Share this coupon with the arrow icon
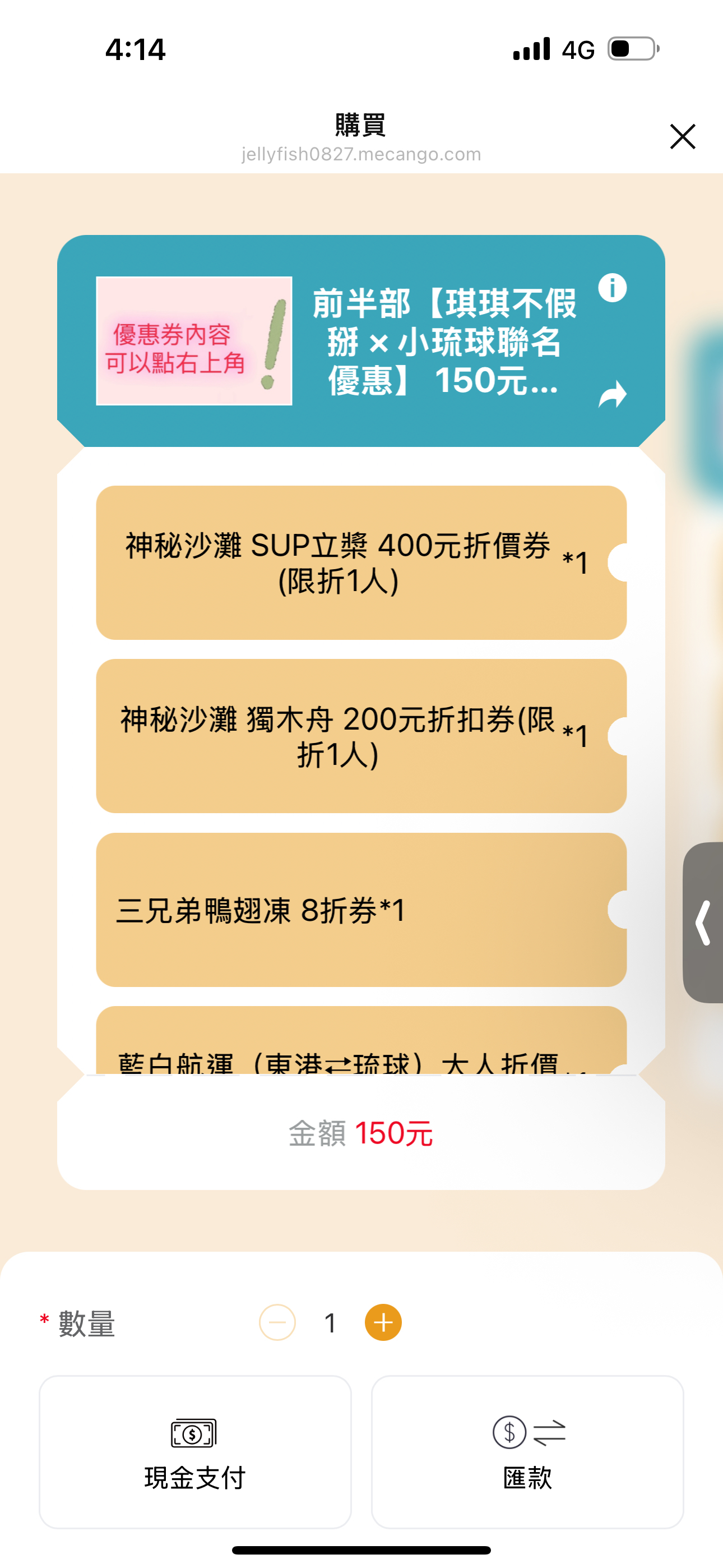The image size is (723, 1568). coord(611,394)
